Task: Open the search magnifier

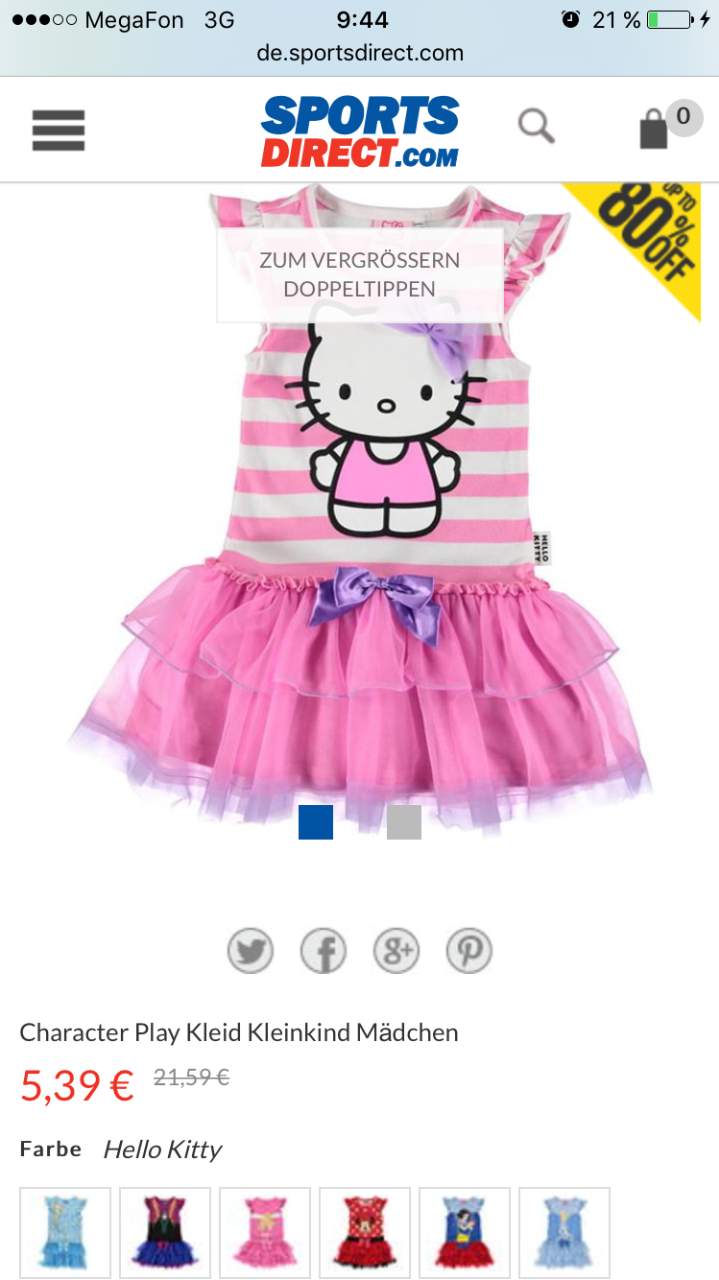Action: pyautogui.click(x=536, y=127)
